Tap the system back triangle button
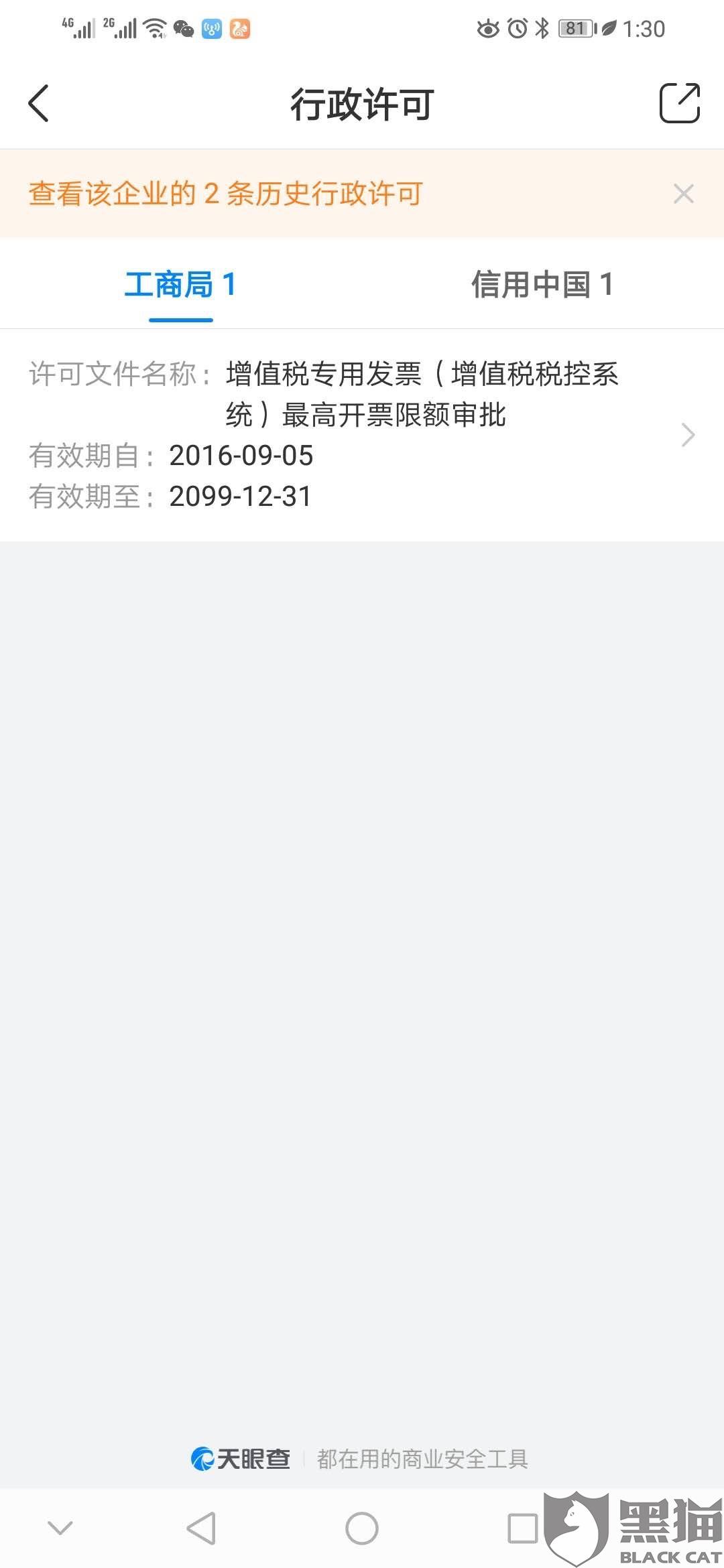This screenshot has height=1568, width=724. click(x=201, y=1528)
